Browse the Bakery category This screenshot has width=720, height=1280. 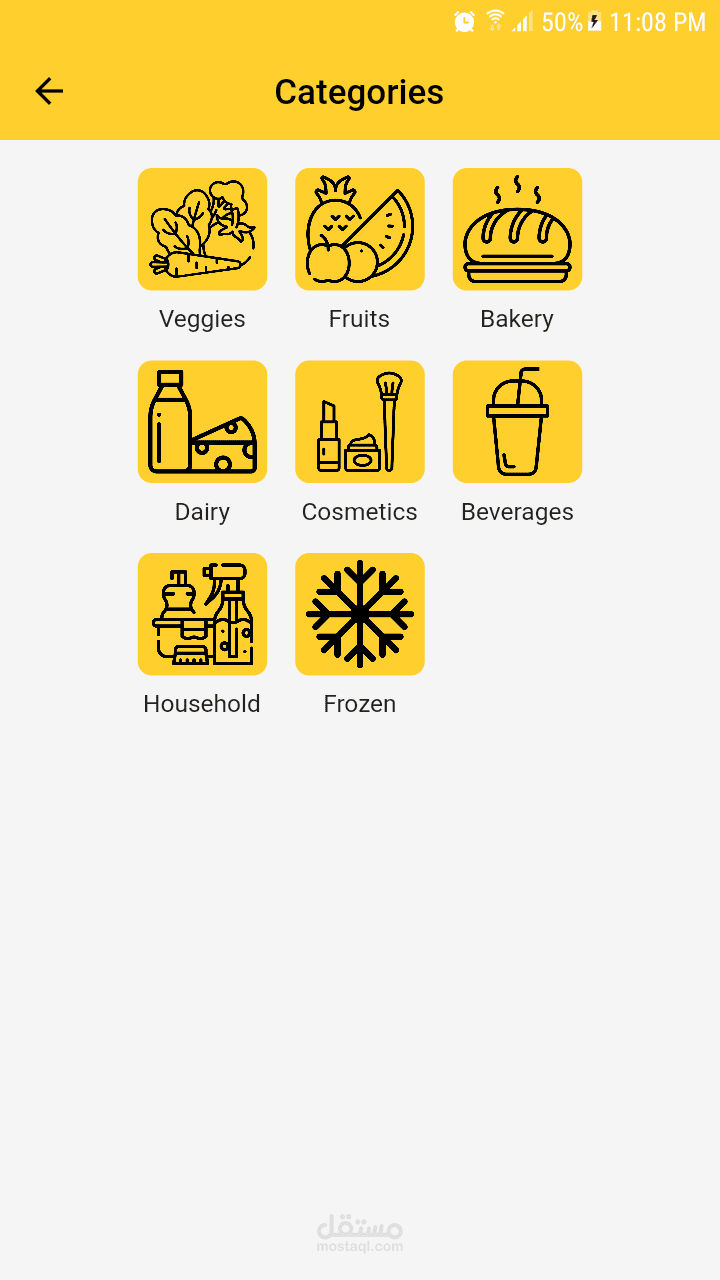pyautogui.click(x=517, y=230)
